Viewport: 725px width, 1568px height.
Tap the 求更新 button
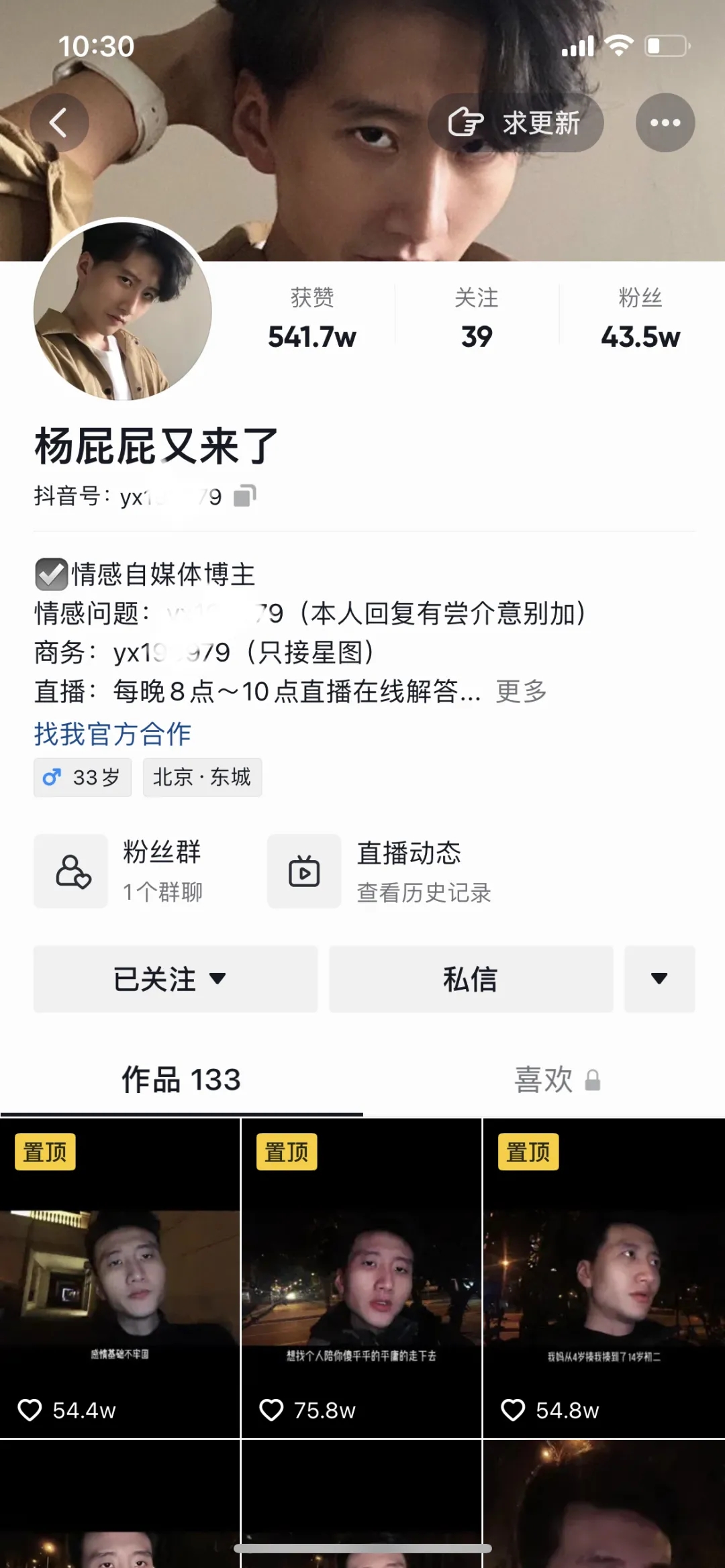click(x=516, y=123)
